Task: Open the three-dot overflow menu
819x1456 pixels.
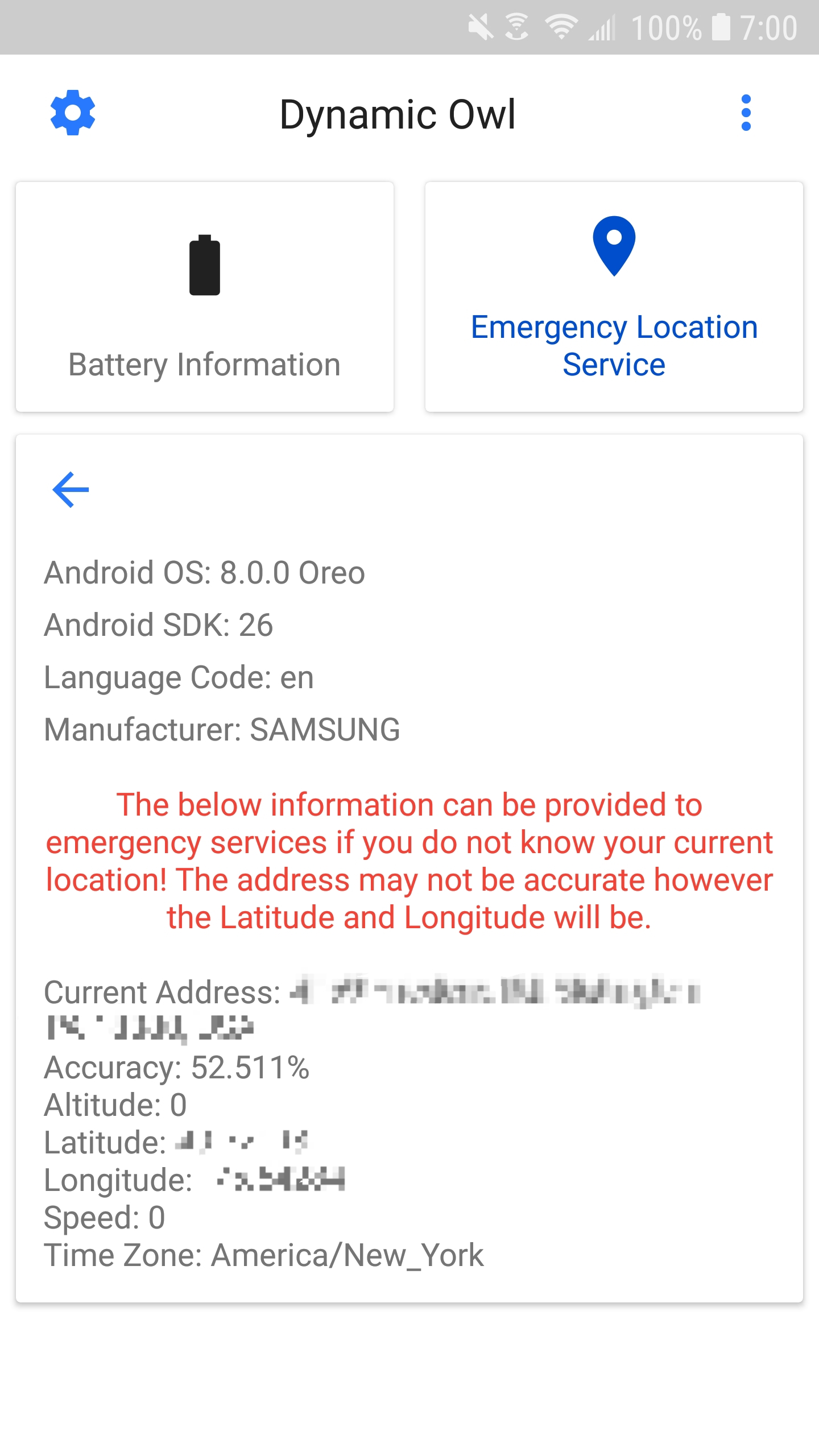Action: 746,113
